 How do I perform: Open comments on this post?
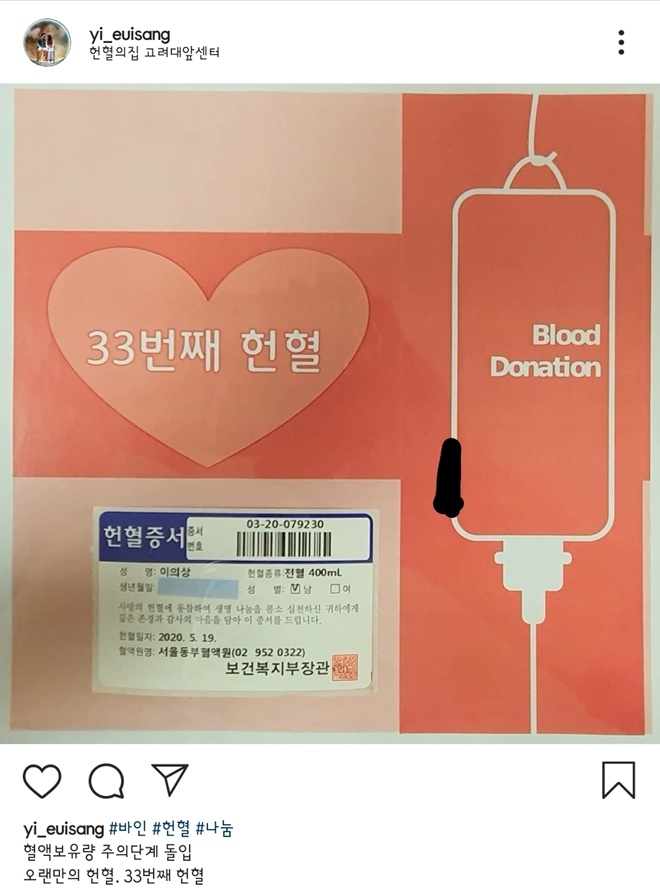point(104,780)
